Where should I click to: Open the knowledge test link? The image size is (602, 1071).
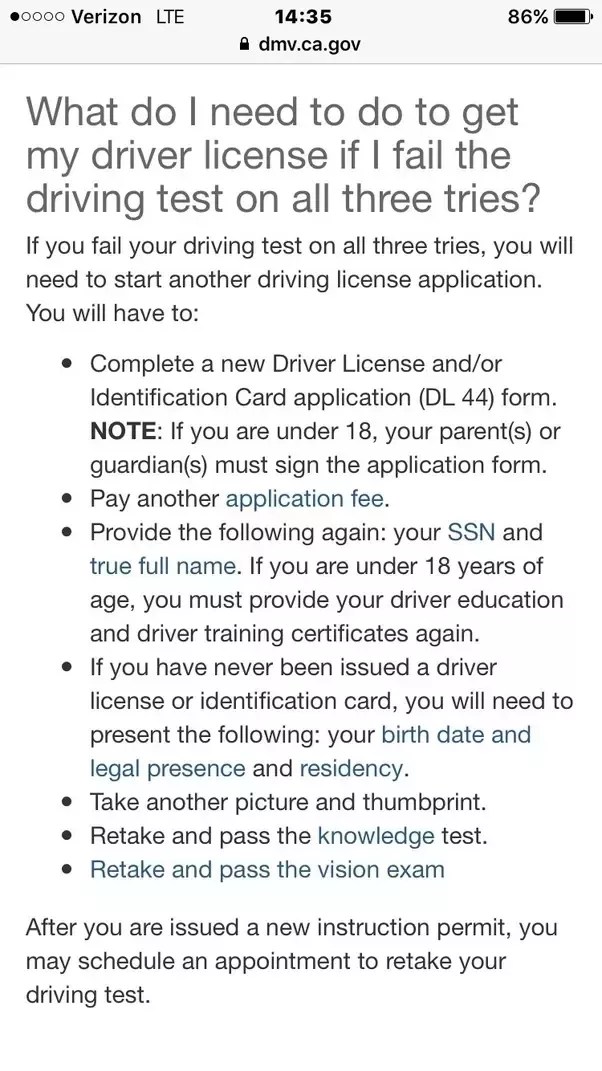pos(375,836)
